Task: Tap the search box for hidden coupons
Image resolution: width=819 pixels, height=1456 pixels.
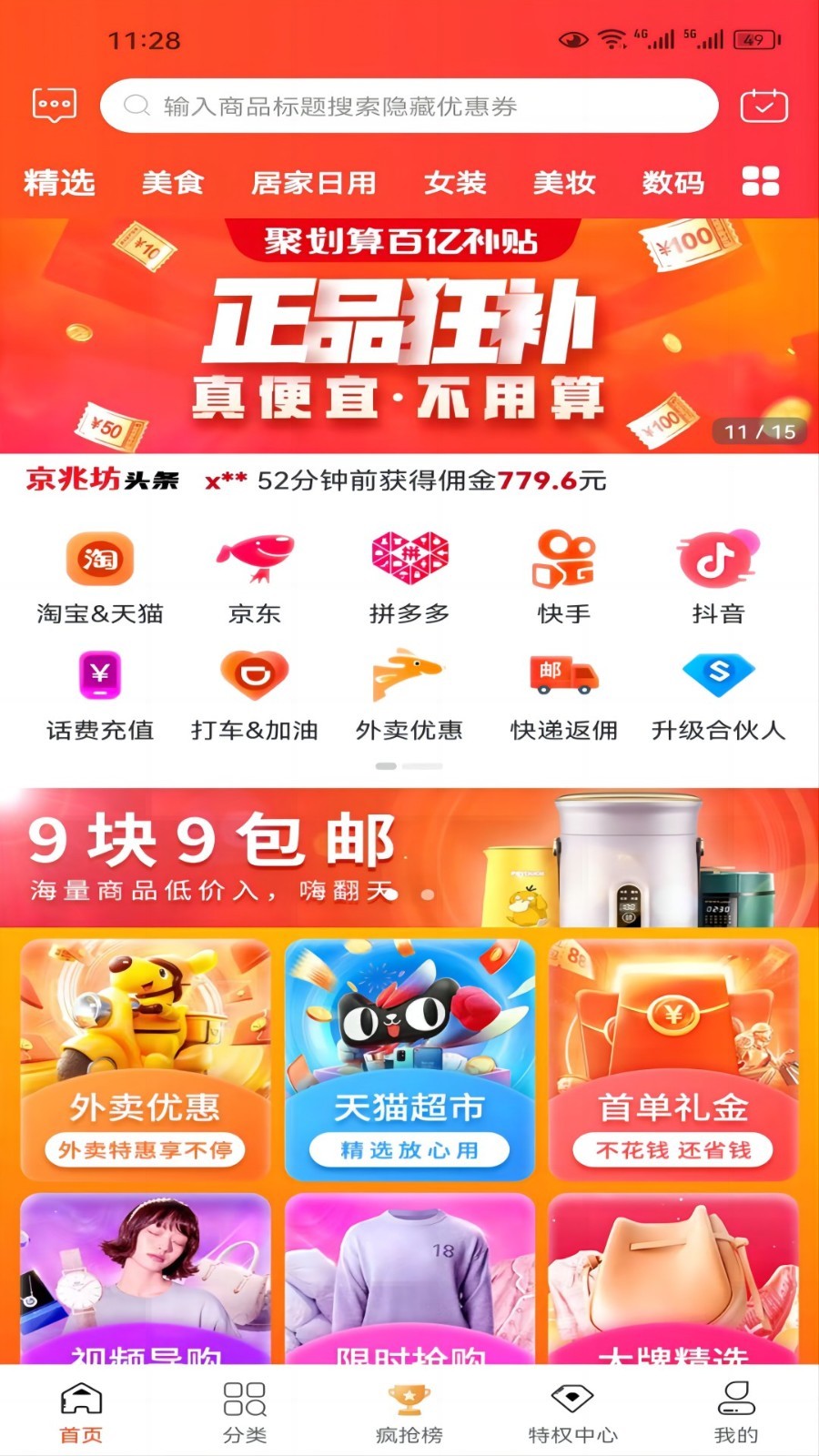Action: (409, 106)
